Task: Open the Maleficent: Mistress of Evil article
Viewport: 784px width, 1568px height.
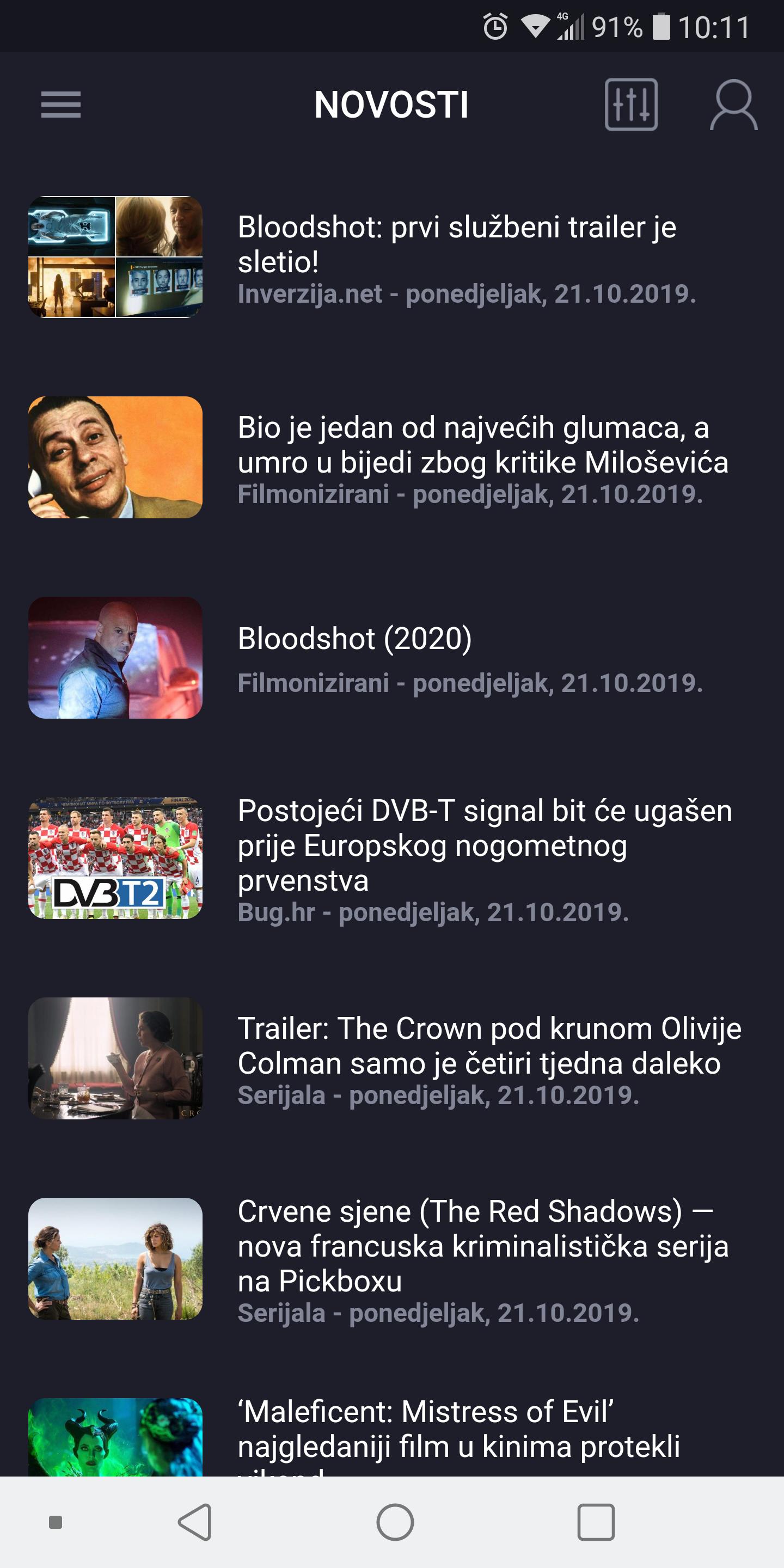Action: coord(458,1429)
